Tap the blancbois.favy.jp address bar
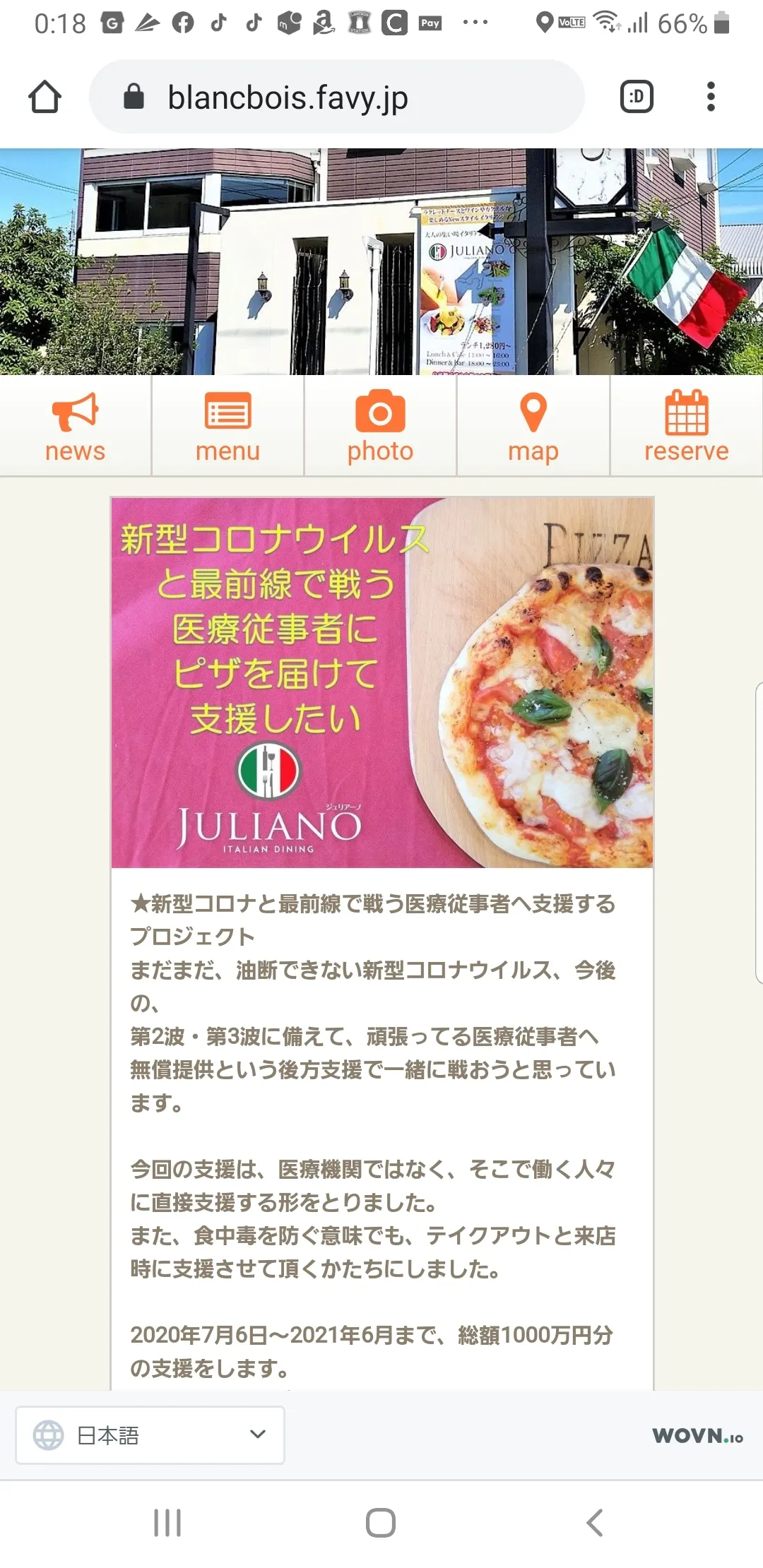 tap(336, 97)
